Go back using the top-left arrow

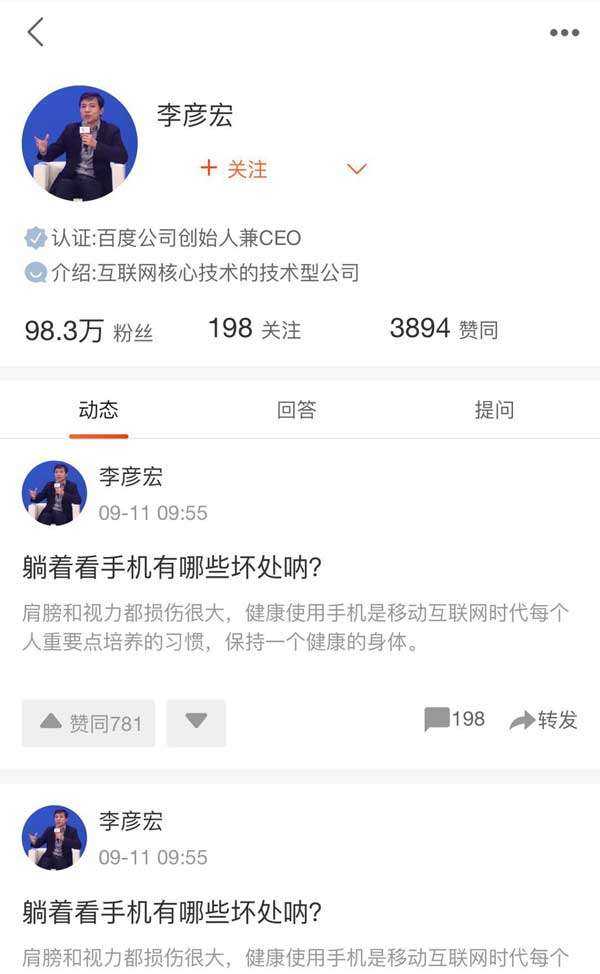click(35, 32)
